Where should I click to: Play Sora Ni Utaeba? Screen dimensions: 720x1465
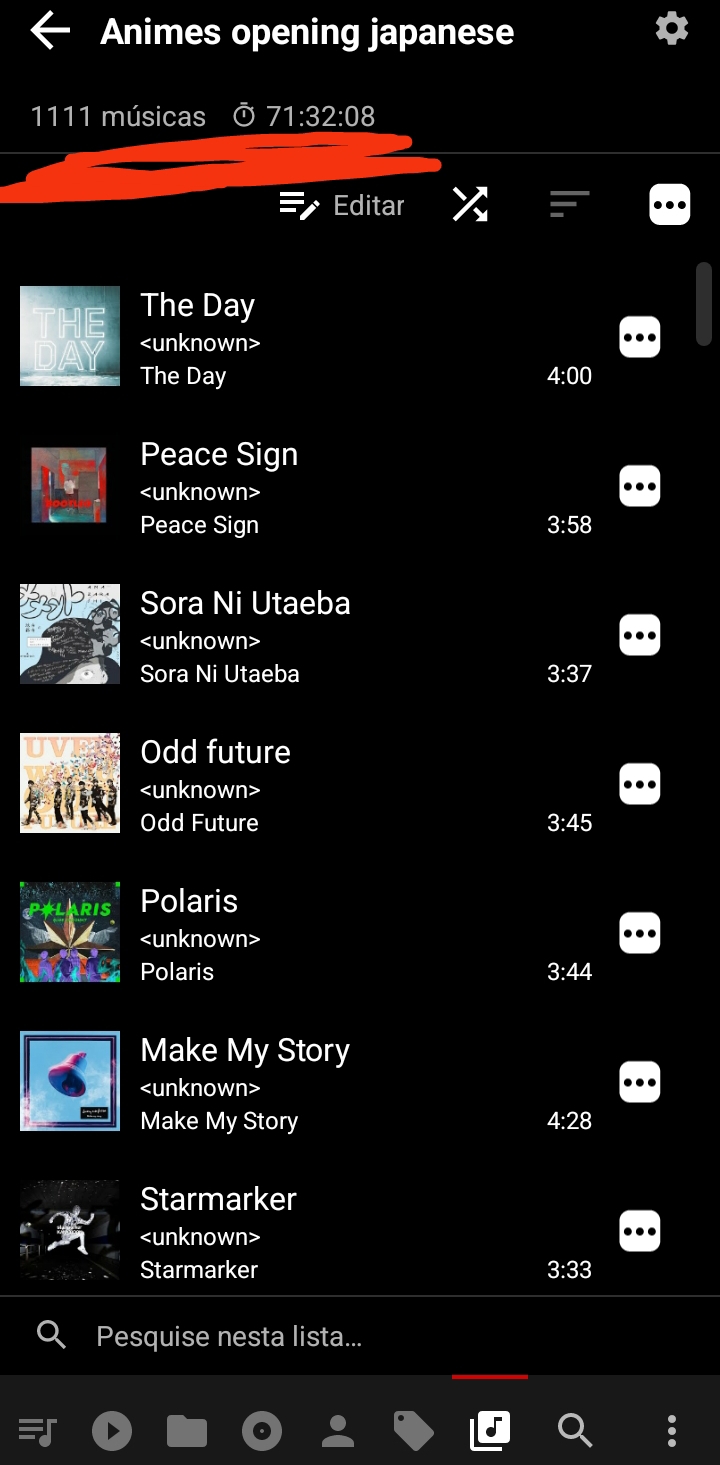[300, 635]
